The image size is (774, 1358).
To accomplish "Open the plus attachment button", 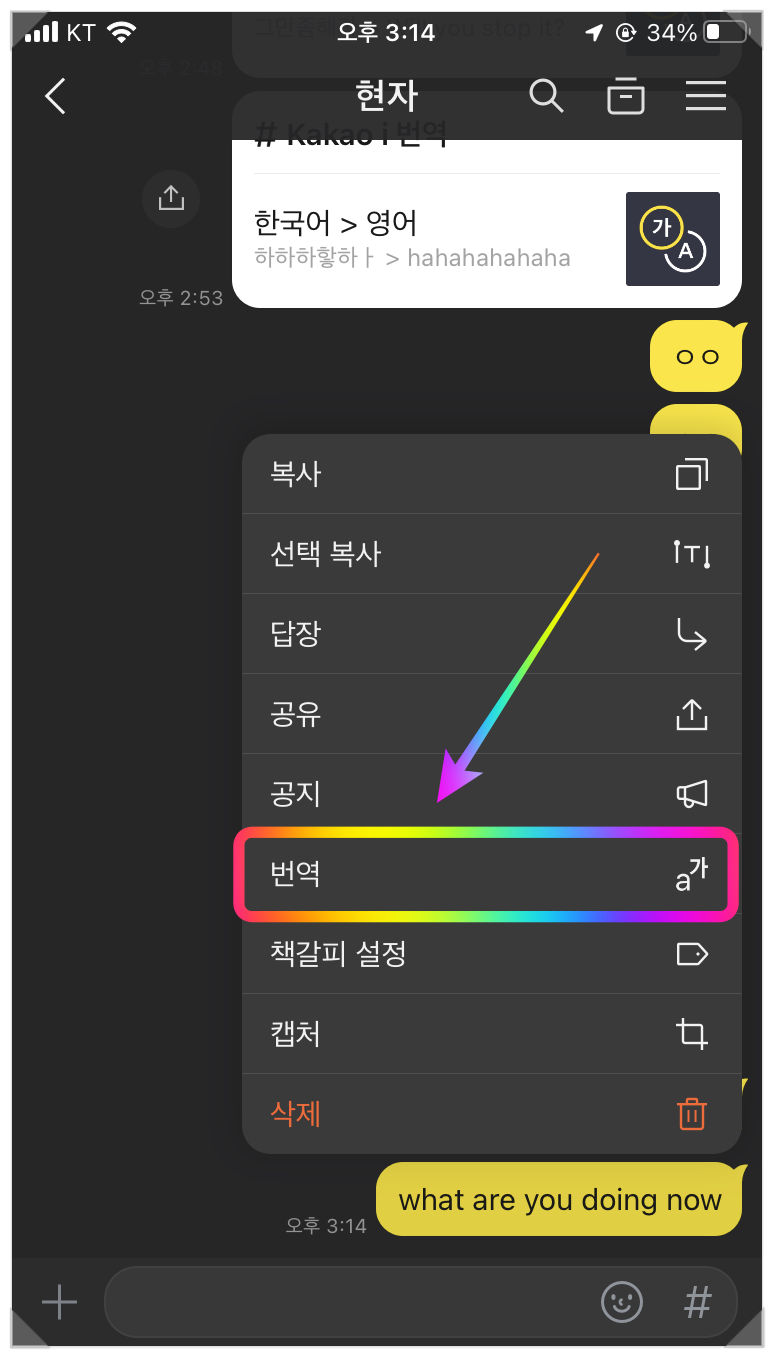I will coord(59,1302).
